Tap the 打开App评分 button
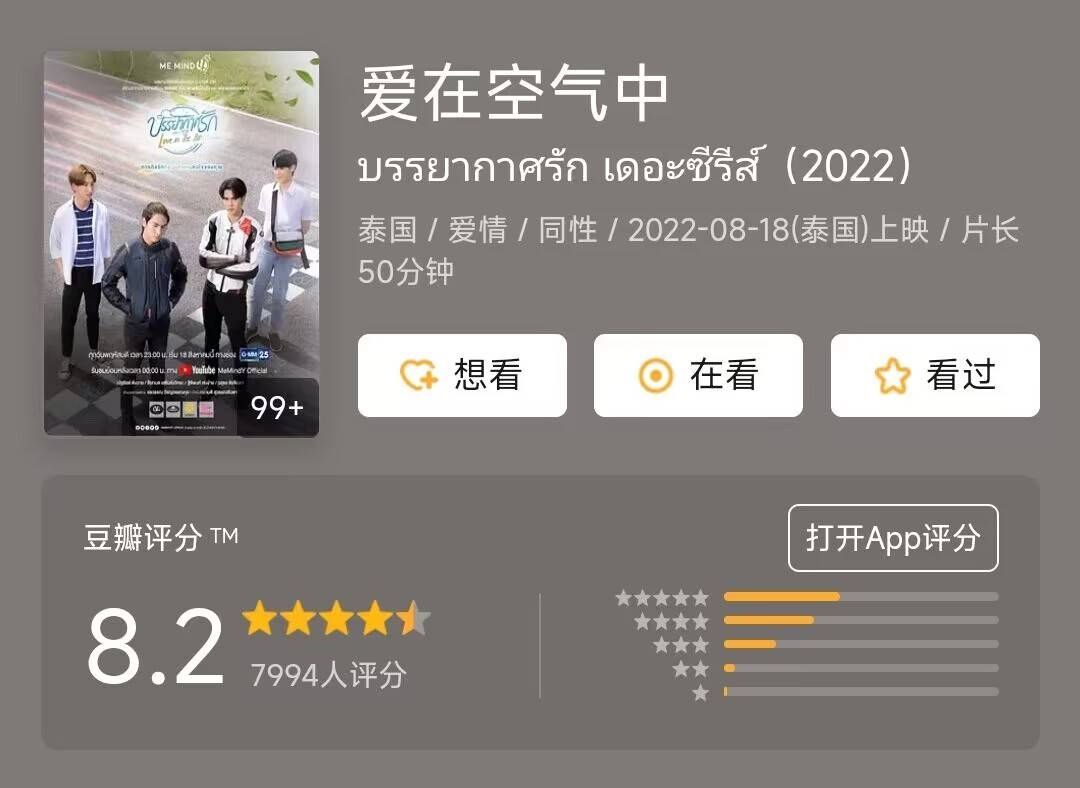The height and width of the screenshot is (788, 1080). (x=892, y=538)
